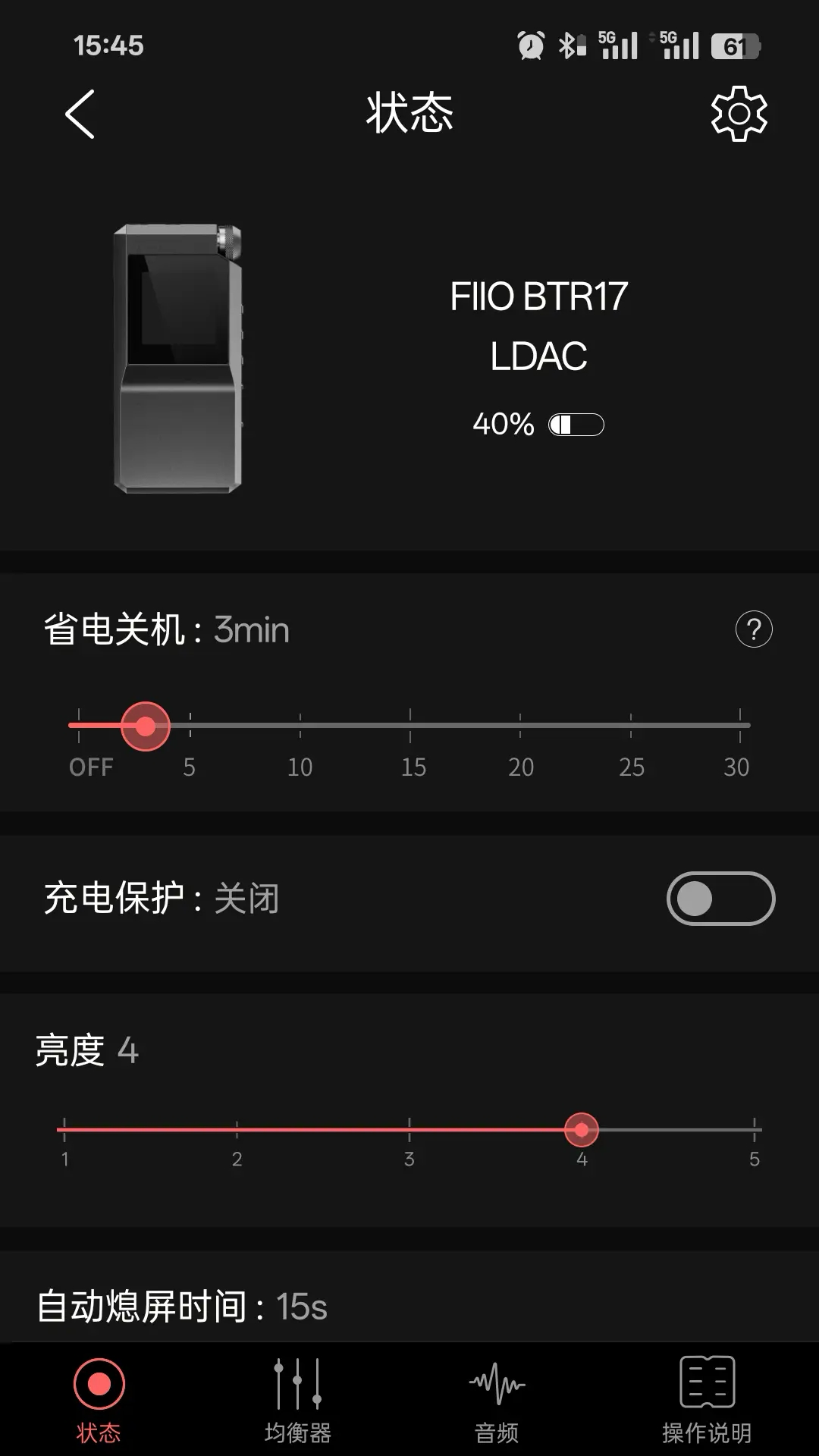Click the battery indicator next to 40%
Screen dimensions: 819x1456
pos(575,424)
